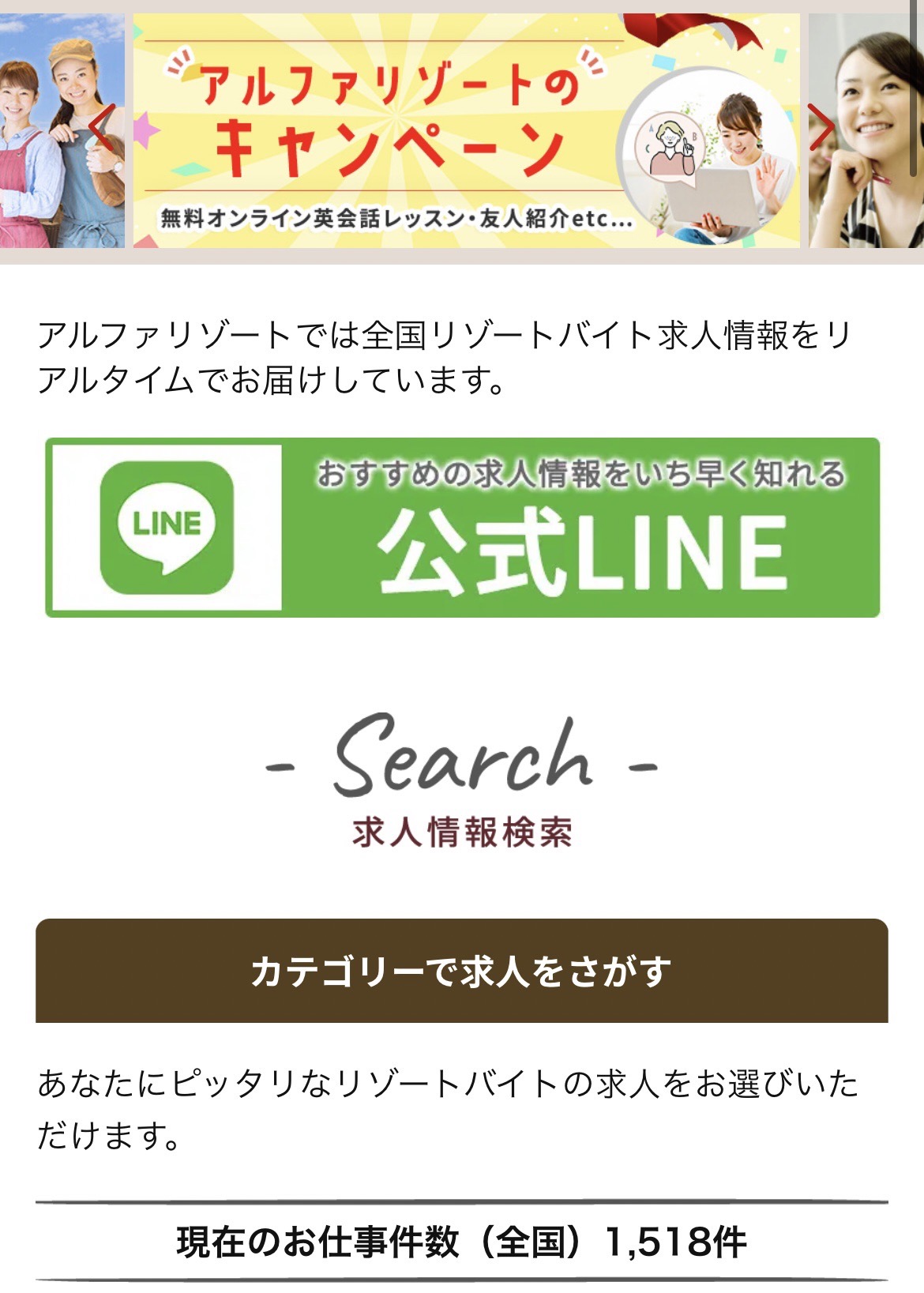Open the 公式LINE banner
This screenshot has width=924, height=1293.
pos(462,527)
